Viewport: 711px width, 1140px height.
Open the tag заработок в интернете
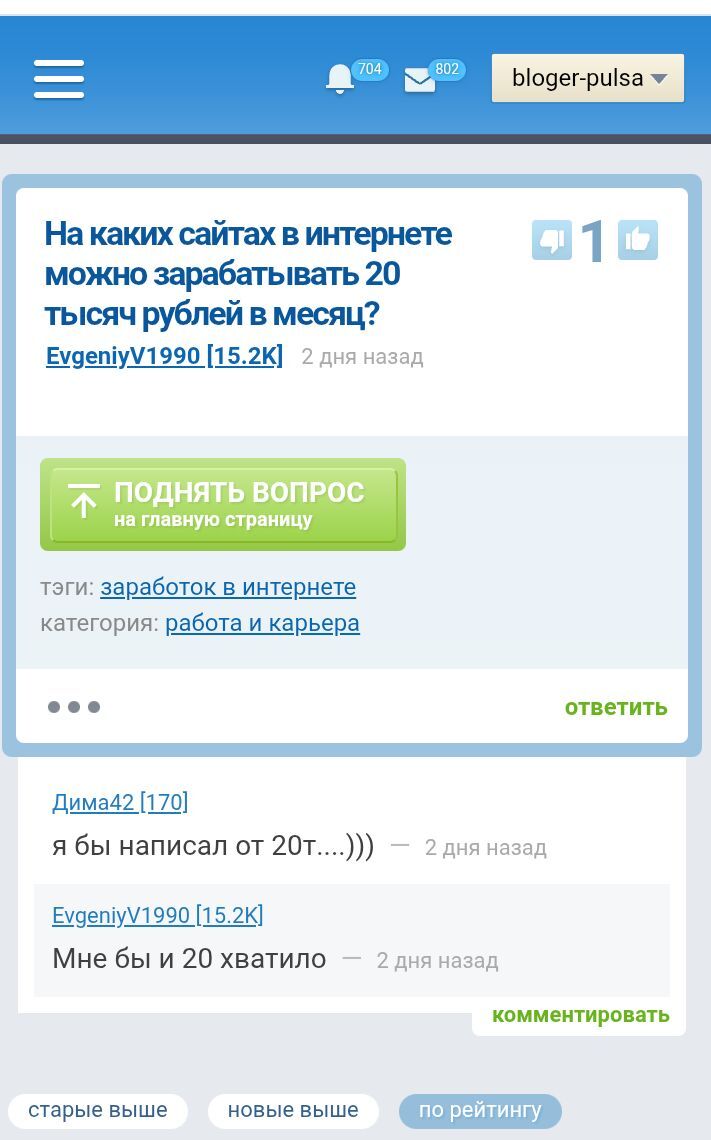pyautogui.click(x=228, y=587)
